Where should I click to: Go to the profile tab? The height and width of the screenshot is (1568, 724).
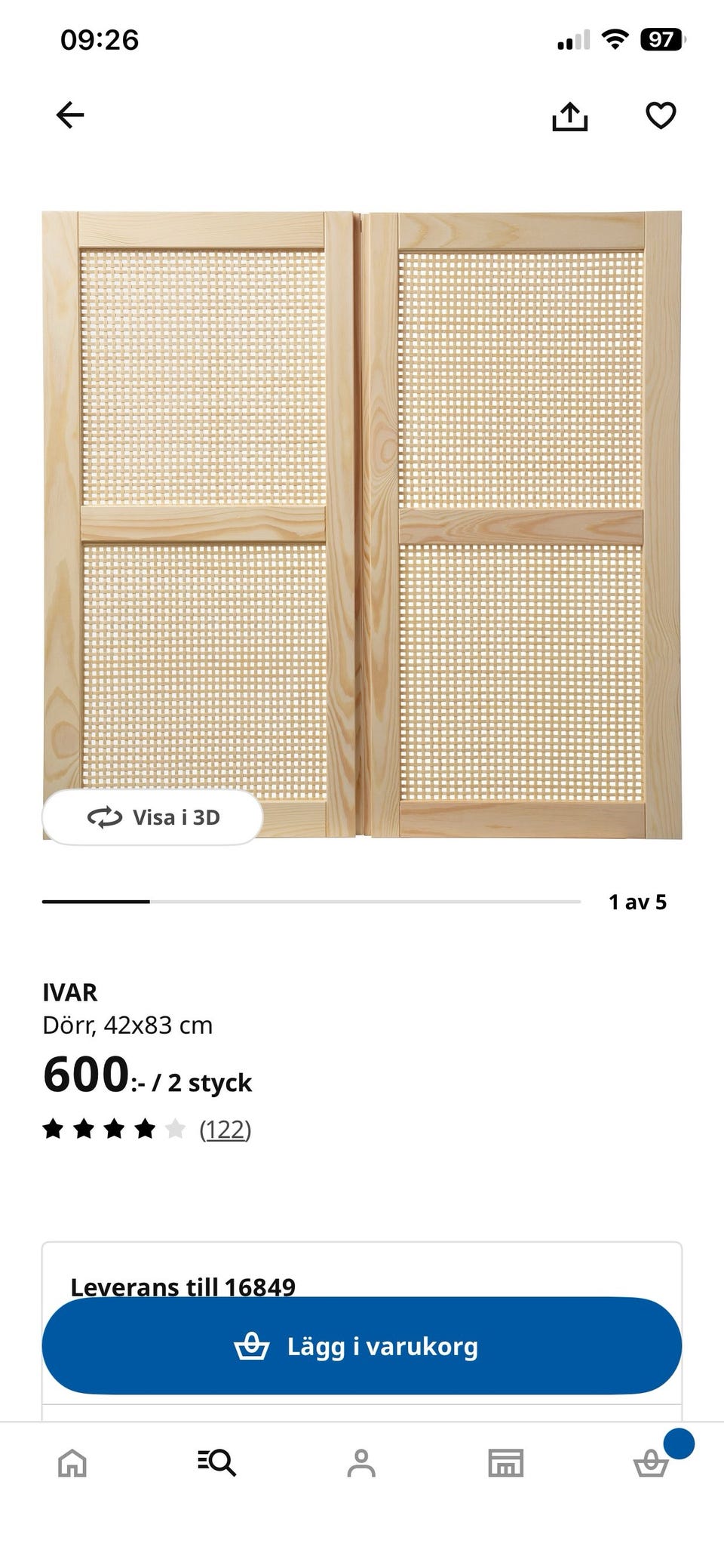click(361, 1463)
